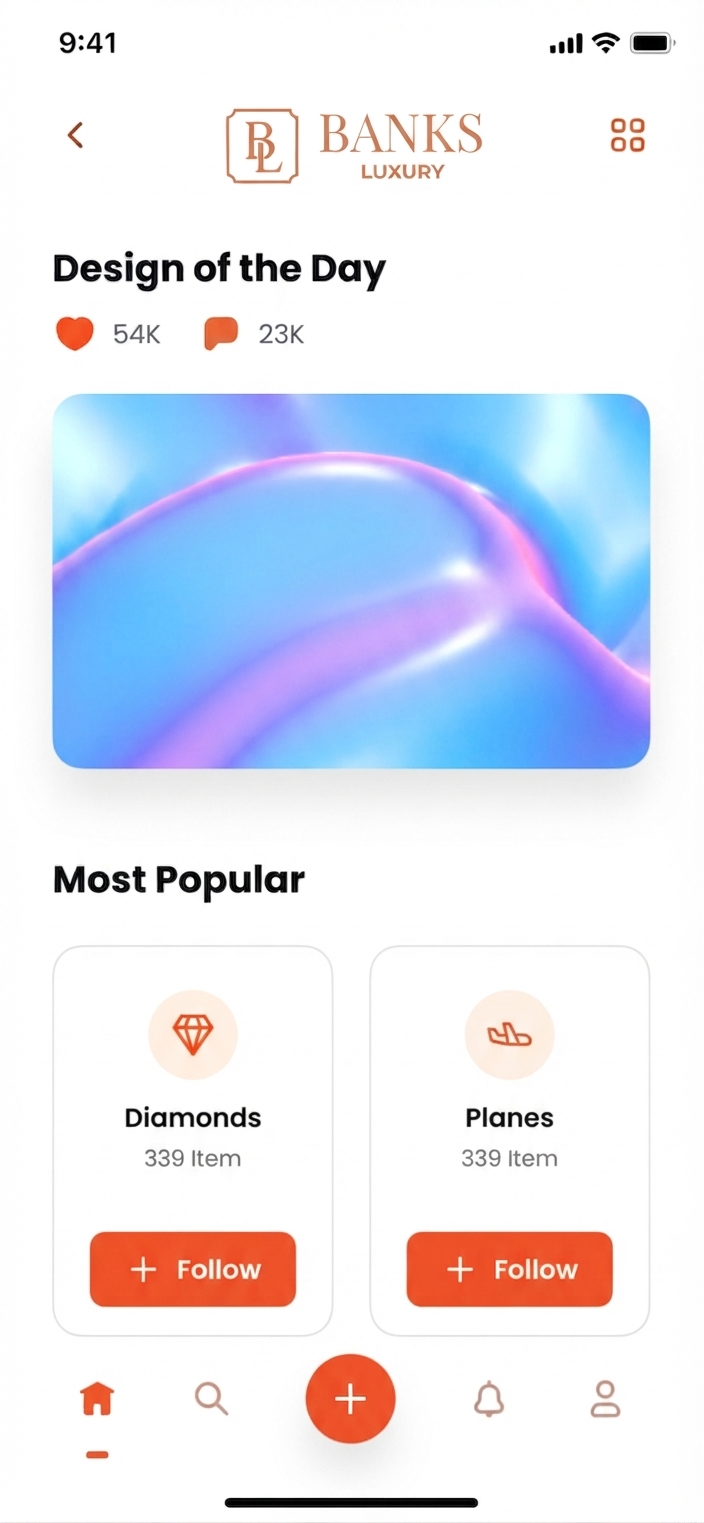Like the Design of the Day
Viewport: 704px width, 1523px height.
tap(74, 334)
